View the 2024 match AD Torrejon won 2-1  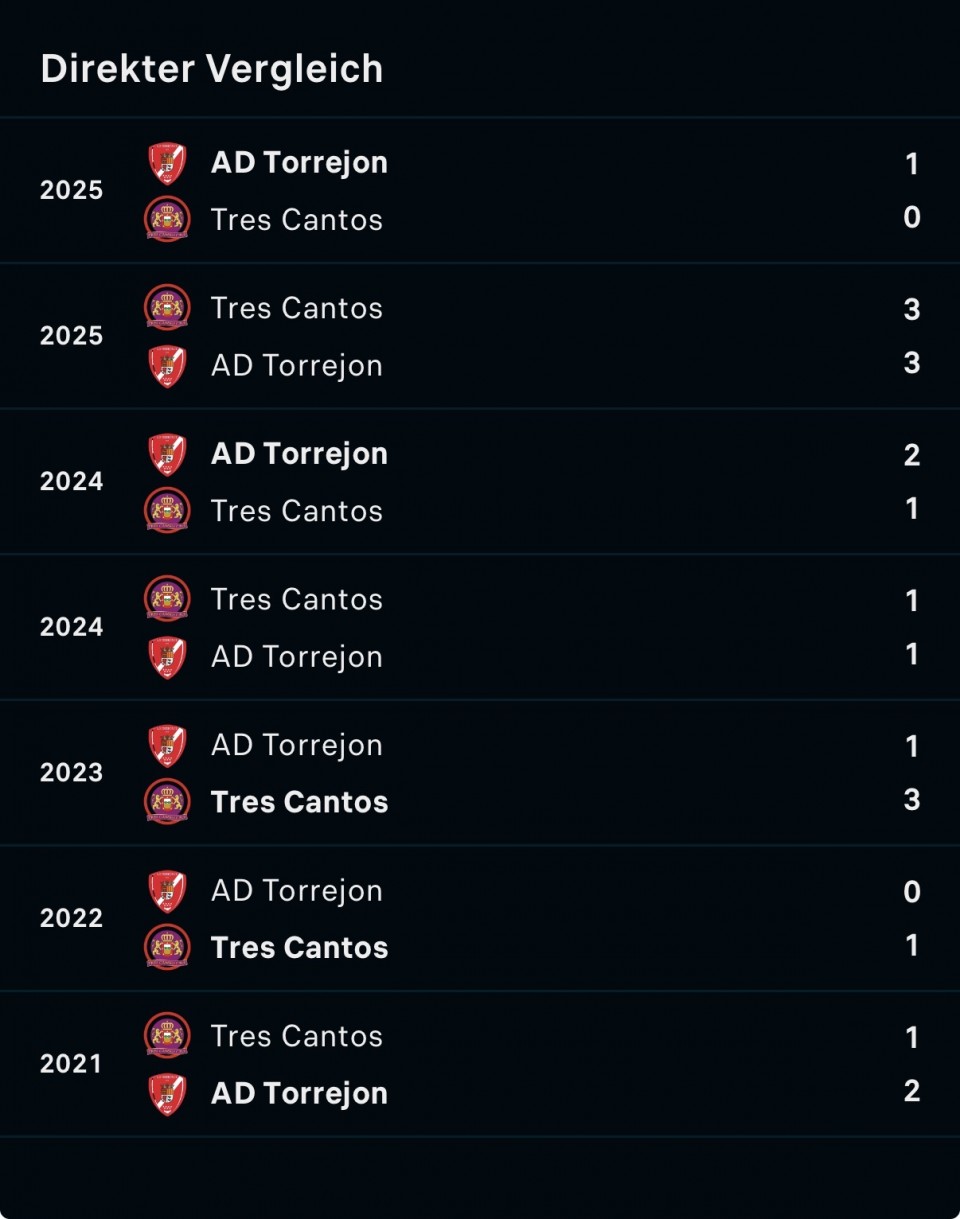pyautogui.click(x=480, y=482)
